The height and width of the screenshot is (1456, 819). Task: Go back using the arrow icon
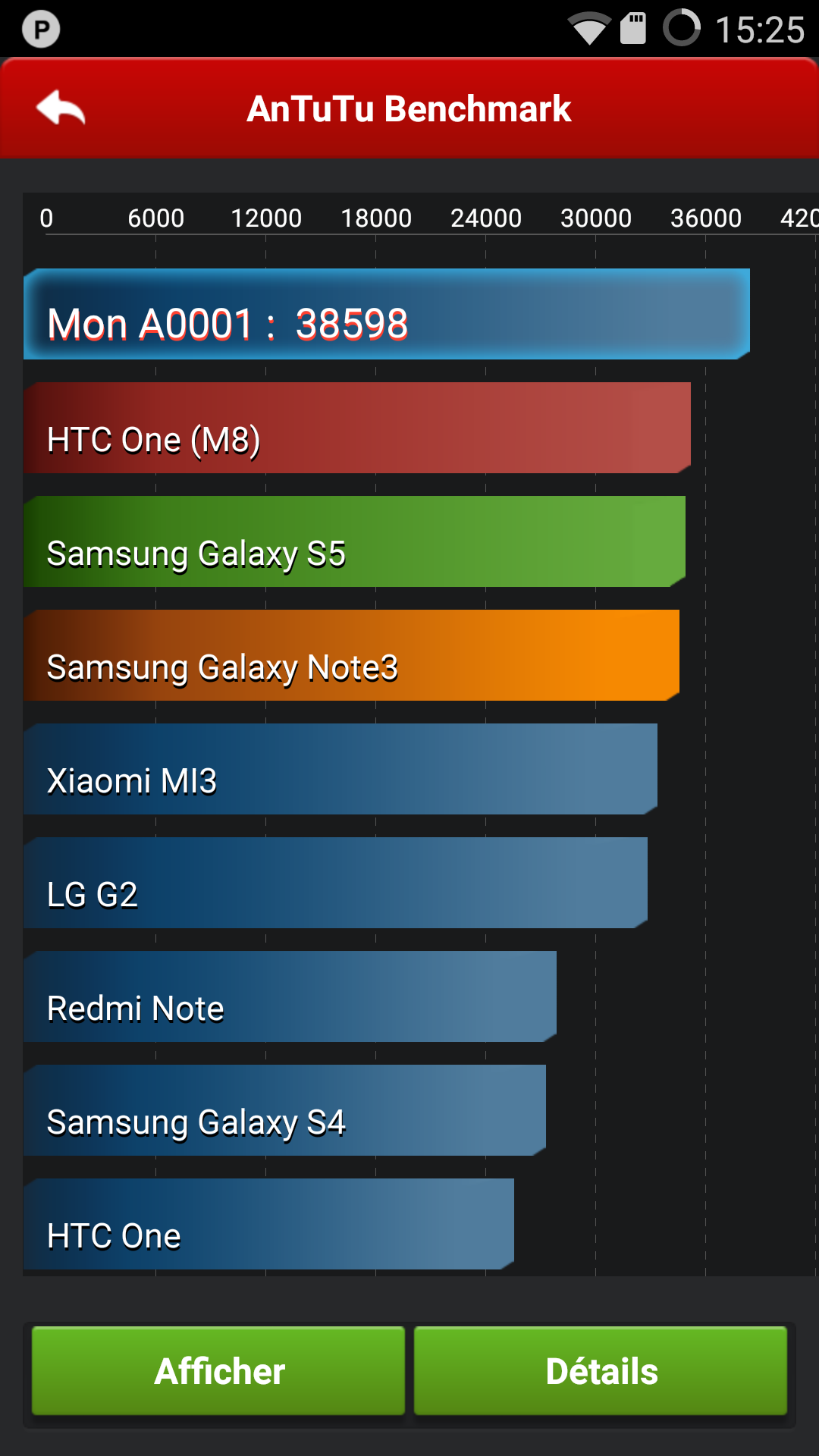(61, 108)
